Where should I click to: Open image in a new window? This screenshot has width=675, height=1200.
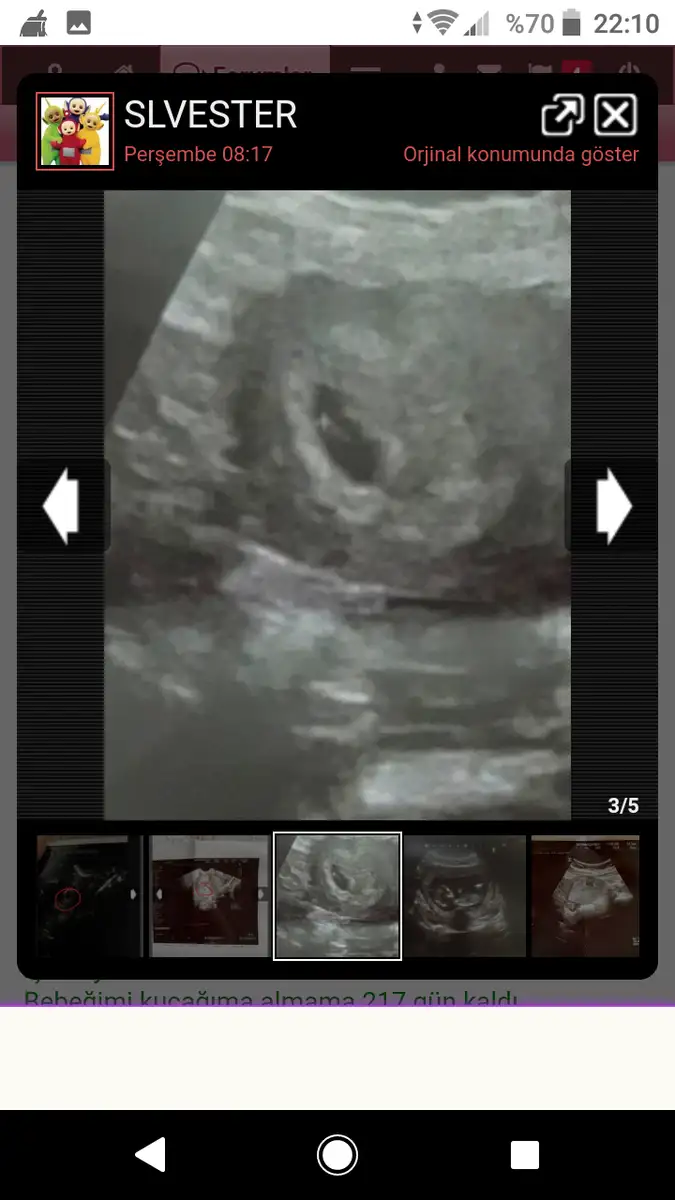[563, 116]
